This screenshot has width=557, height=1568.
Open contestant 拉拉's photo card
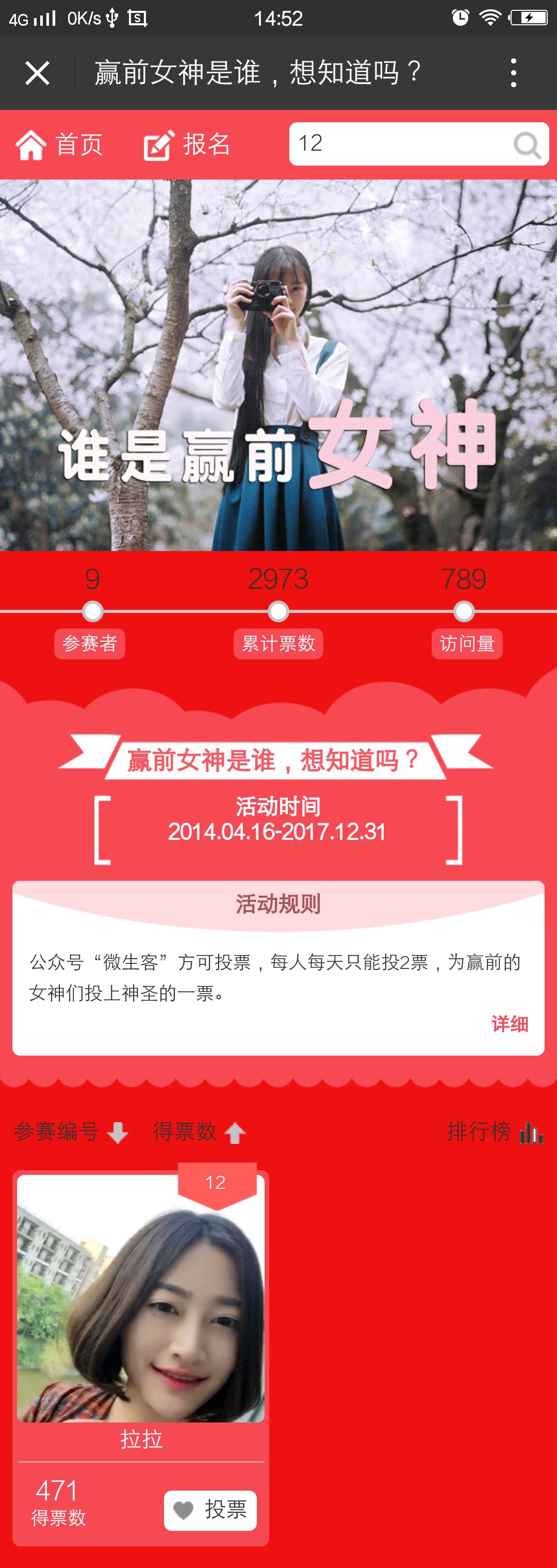[x=141, y=1298]
